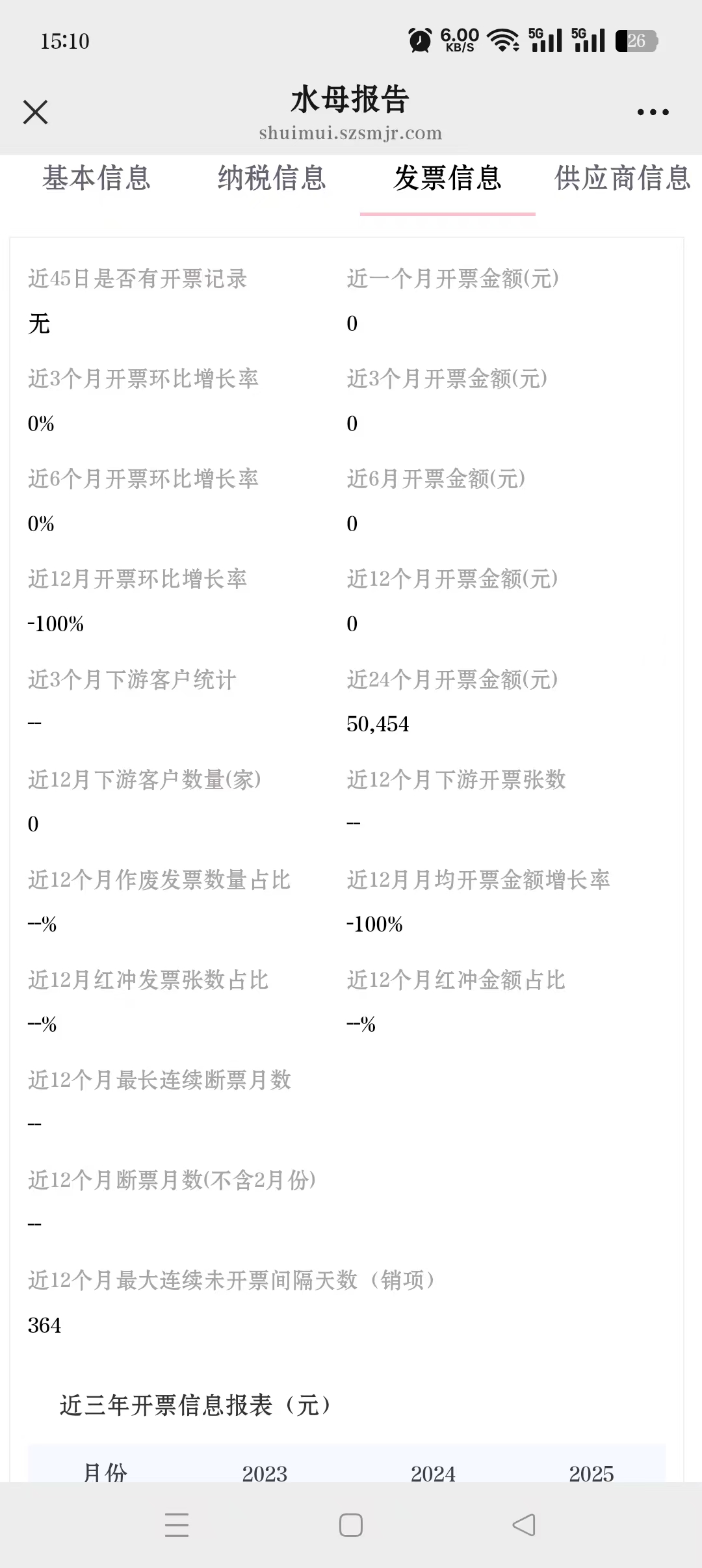Switch to the 纳税信息 tab
Viewport: 702px width, 1568px height.
[x=272, y=178]
